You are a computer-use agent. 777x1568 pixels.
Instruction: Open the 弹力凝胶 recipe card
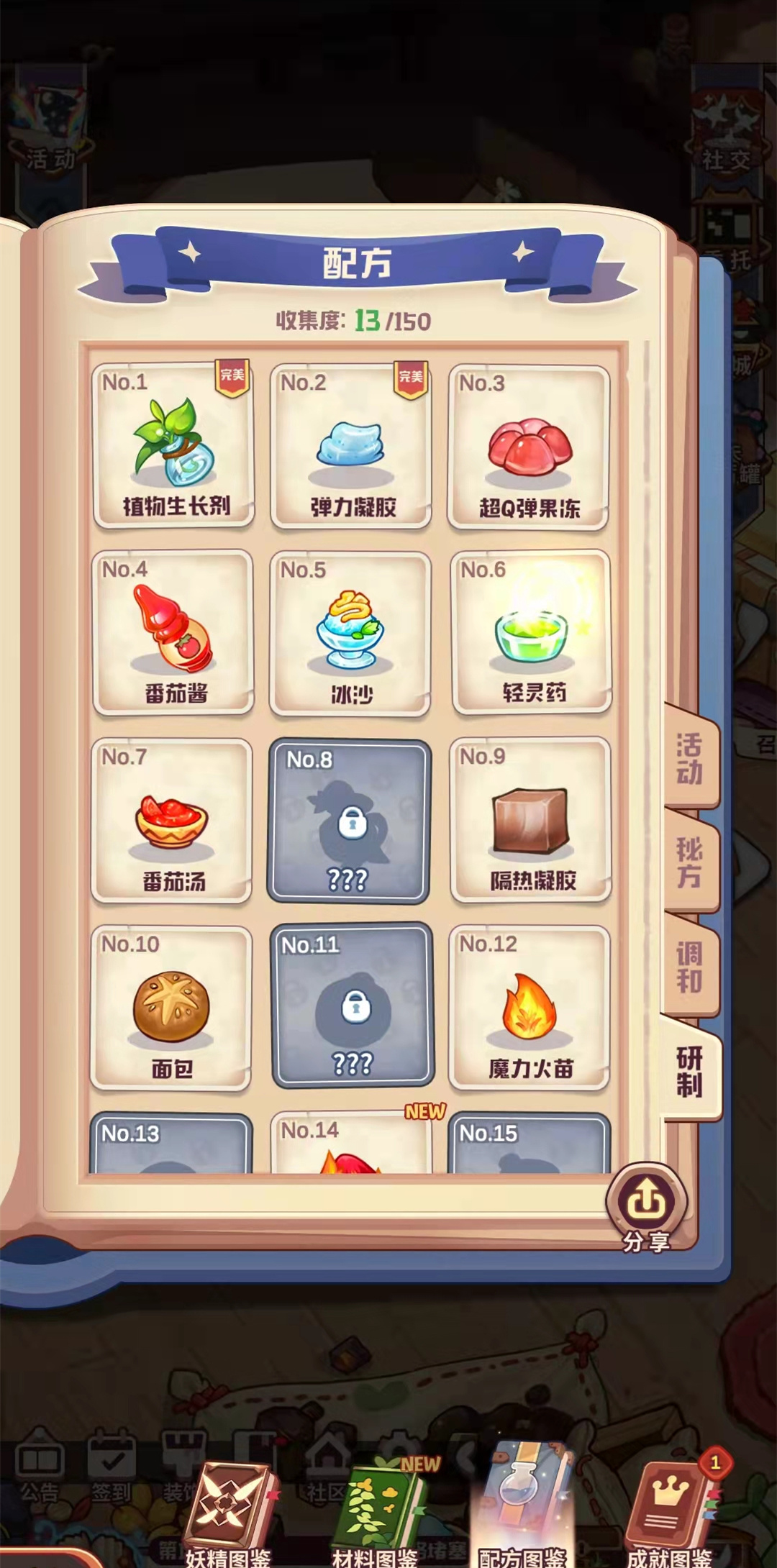pyautogui.click(x=351, y=446)
